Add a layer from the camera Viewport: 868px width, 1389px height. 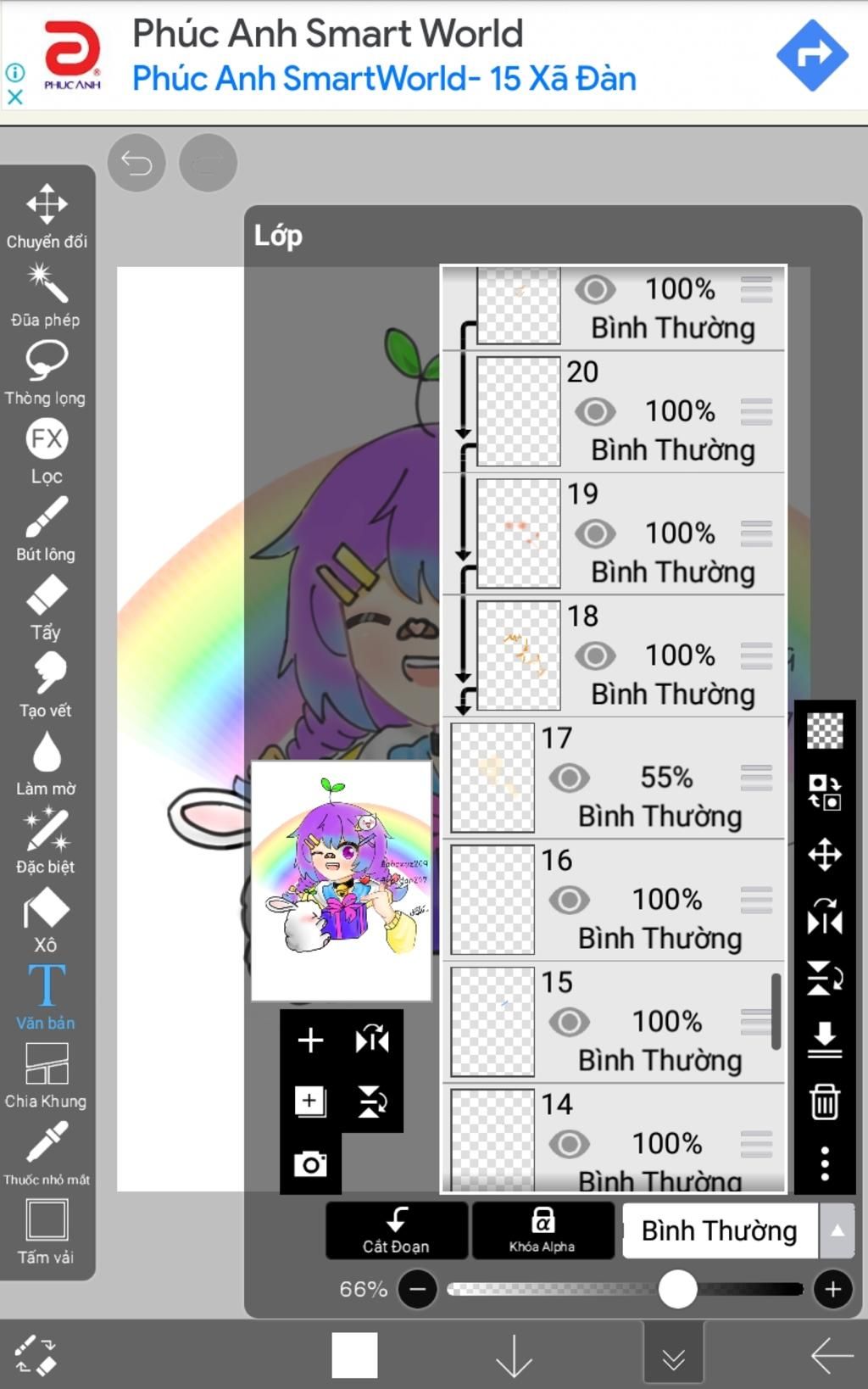[310, 1164]
